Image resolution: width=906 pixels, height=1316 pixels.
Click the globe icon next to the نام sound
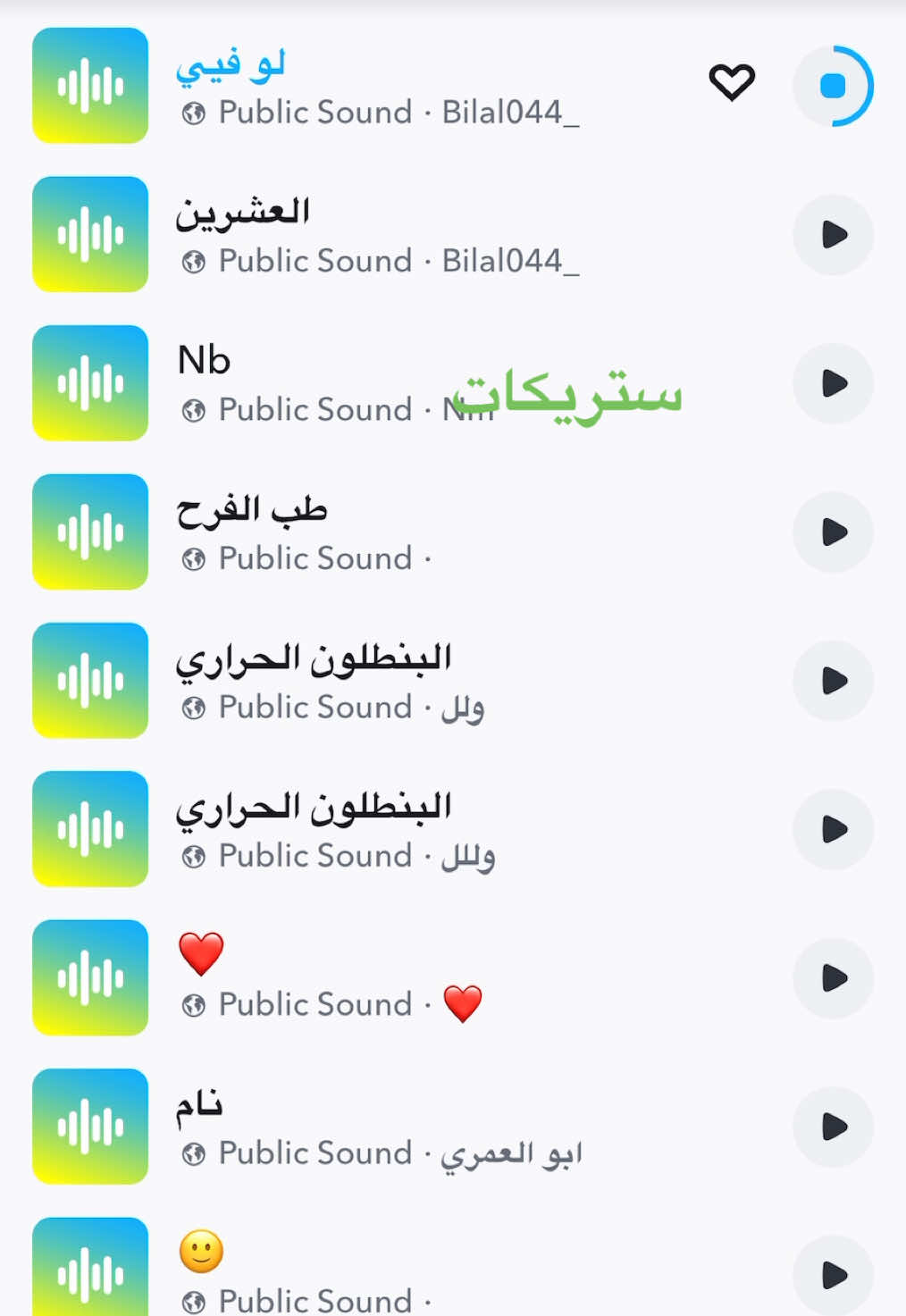(x=195, y=1153)
